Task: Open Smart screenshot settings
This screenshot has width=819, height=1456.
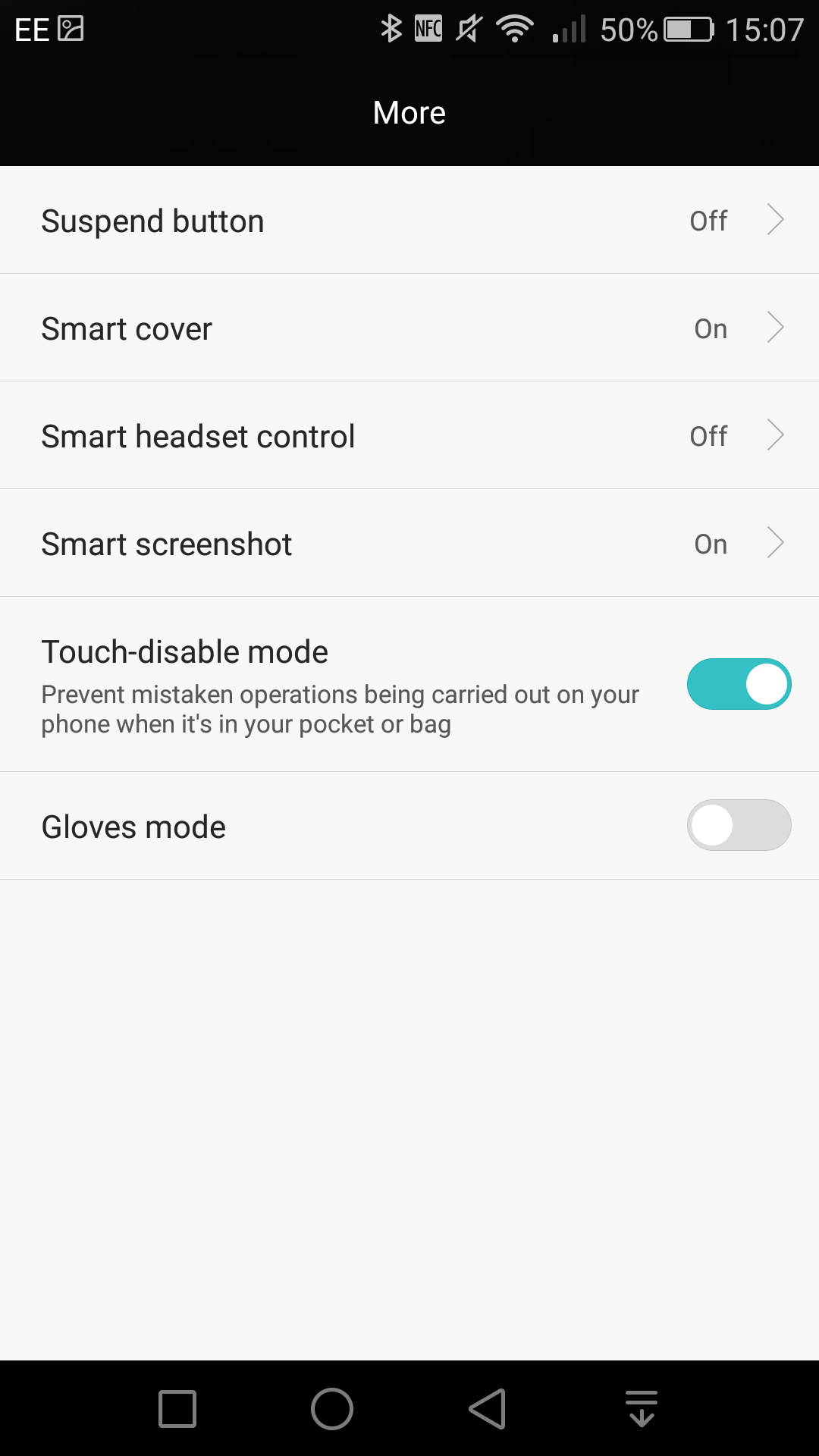Action: (x=409, y=544)
